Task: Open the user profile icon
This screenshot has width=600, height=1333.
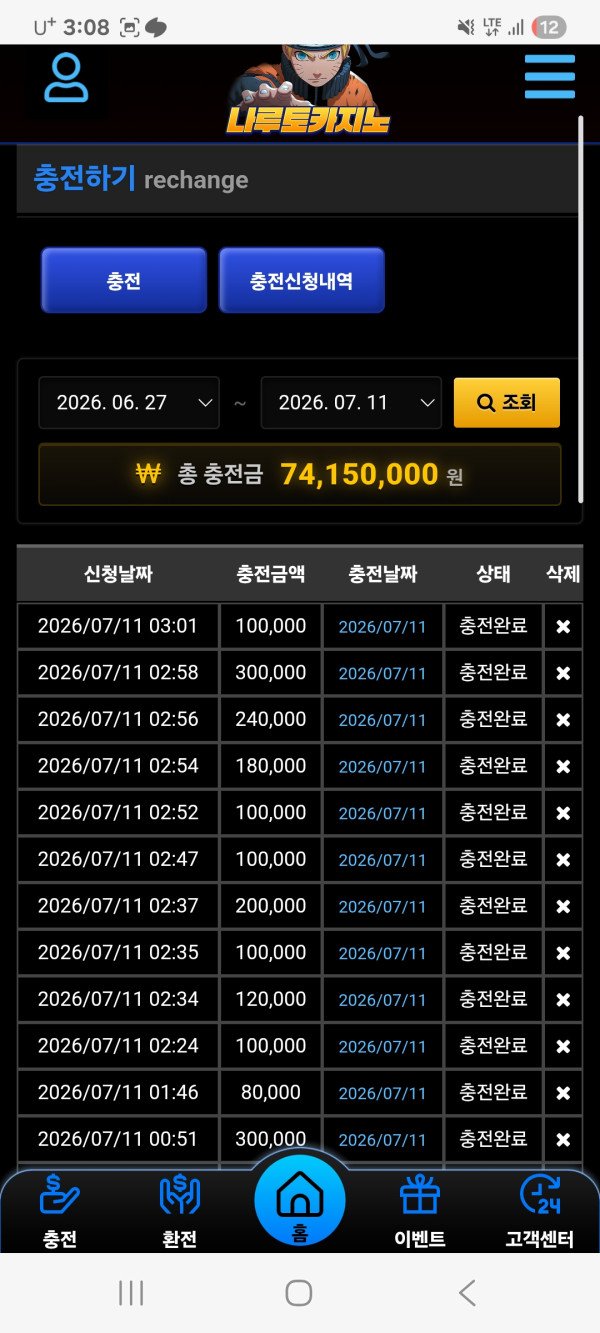Action: (66, 78)
